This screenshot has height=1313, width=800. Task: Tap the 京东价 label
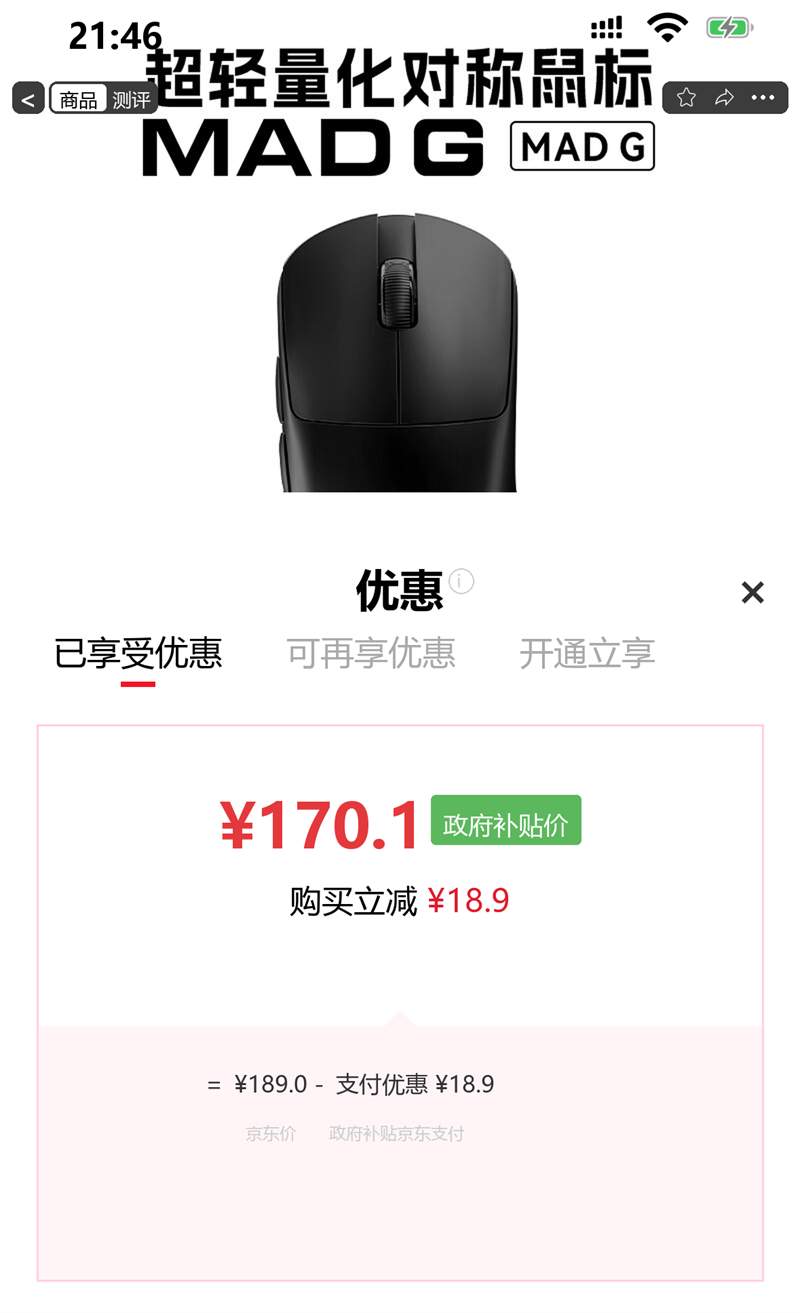(270, 1134)
